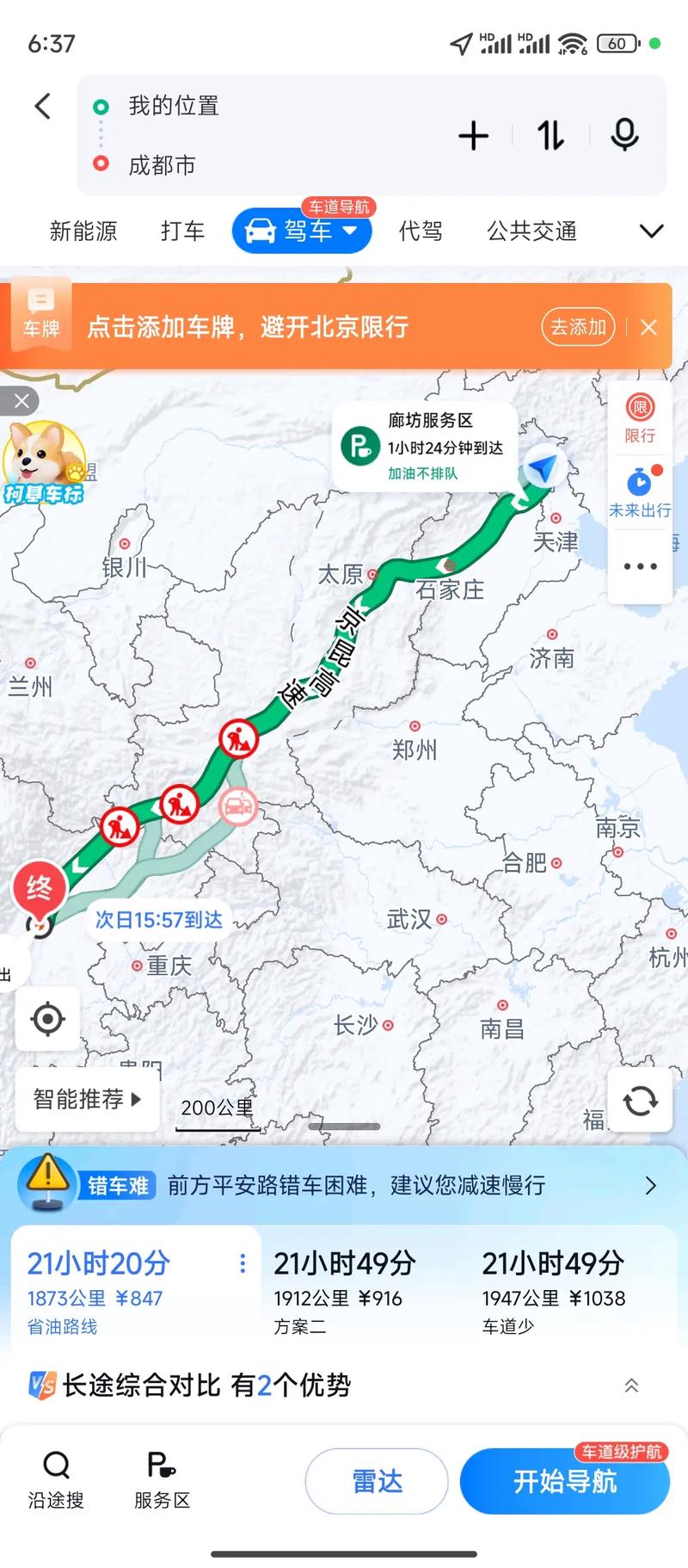This screenshot has height=1568, width=688.
Task: Collapse the 长途综合对比 comparison section
Action: coord(632,1385)
